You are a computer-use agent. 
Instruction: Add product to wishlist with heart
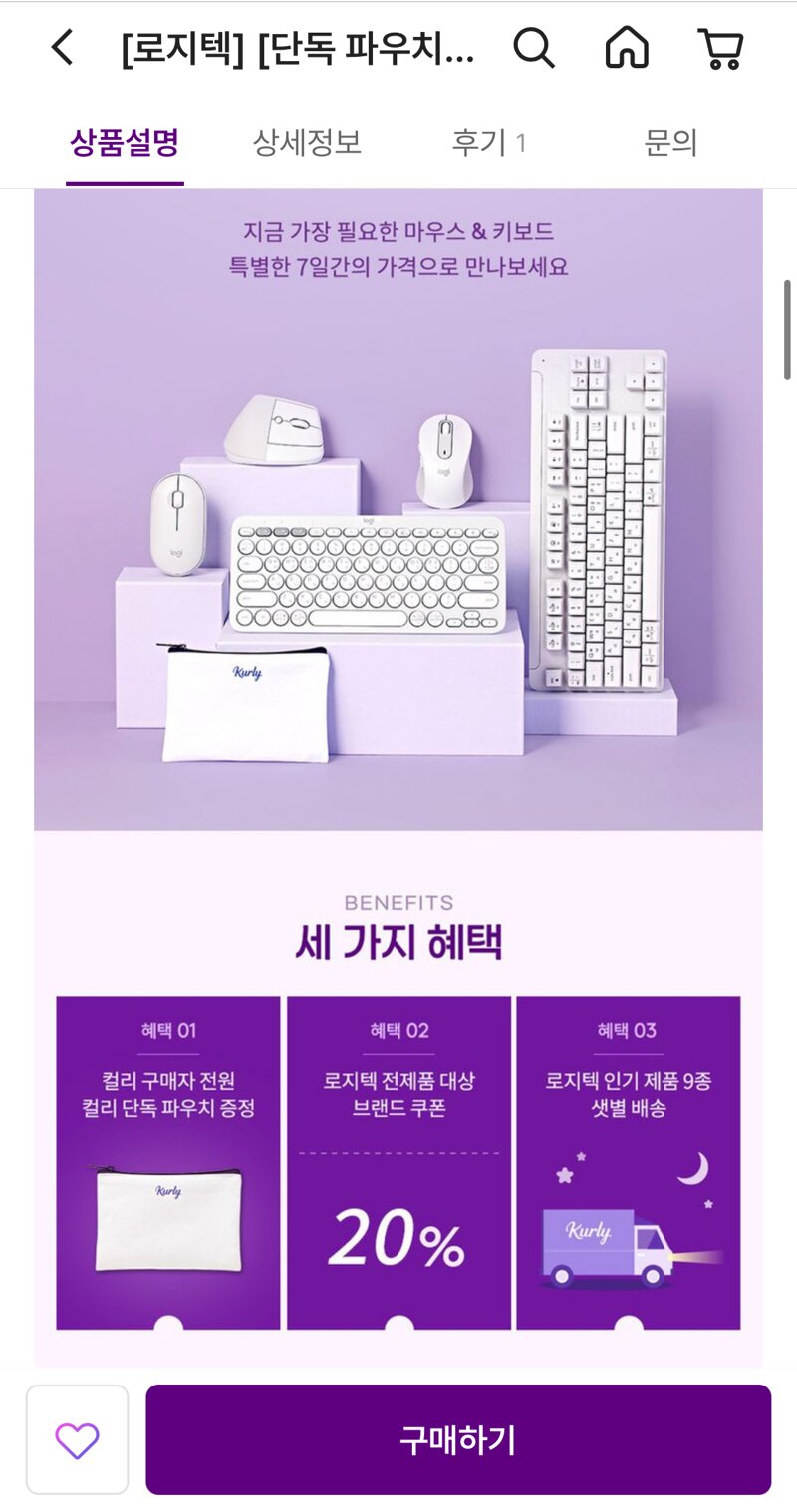pyautogui.click(x=77, y=1439)
